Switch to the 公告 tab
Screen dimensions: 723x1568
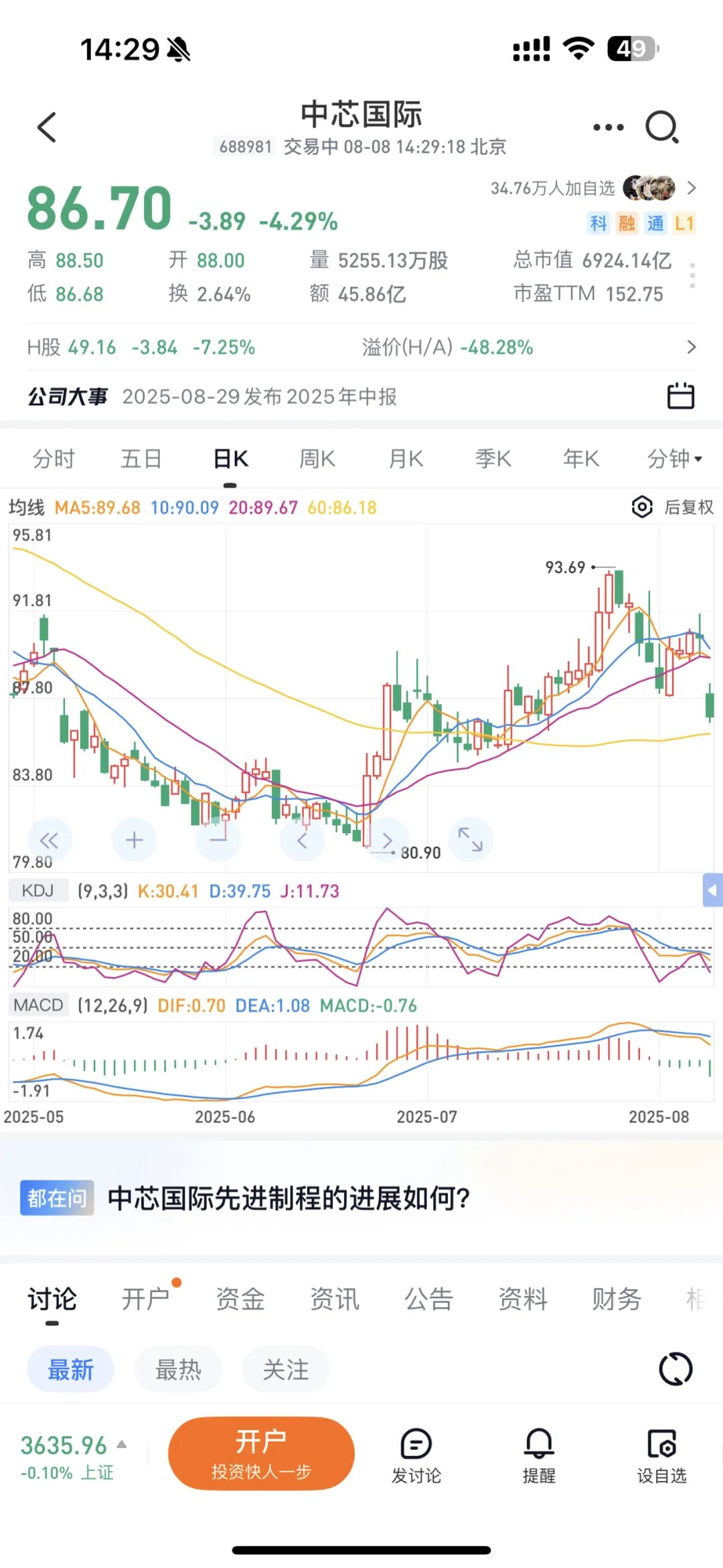(428, 1299)
